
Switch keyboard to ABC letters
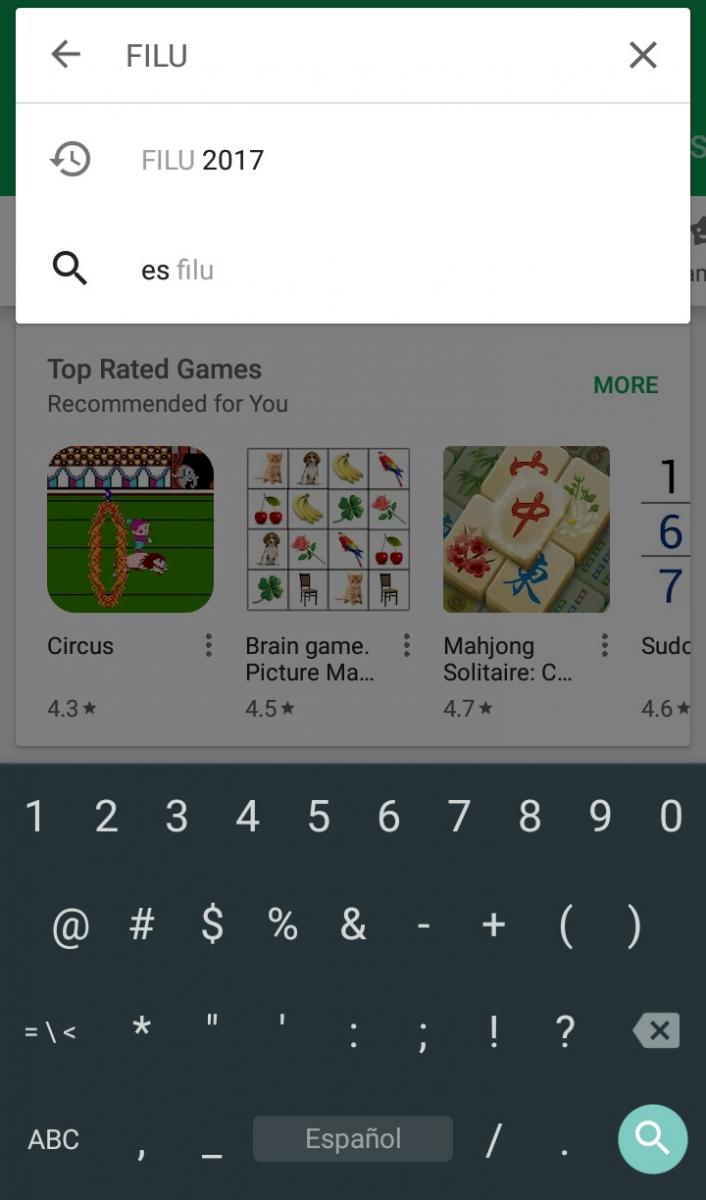(x=54, y=1139)
